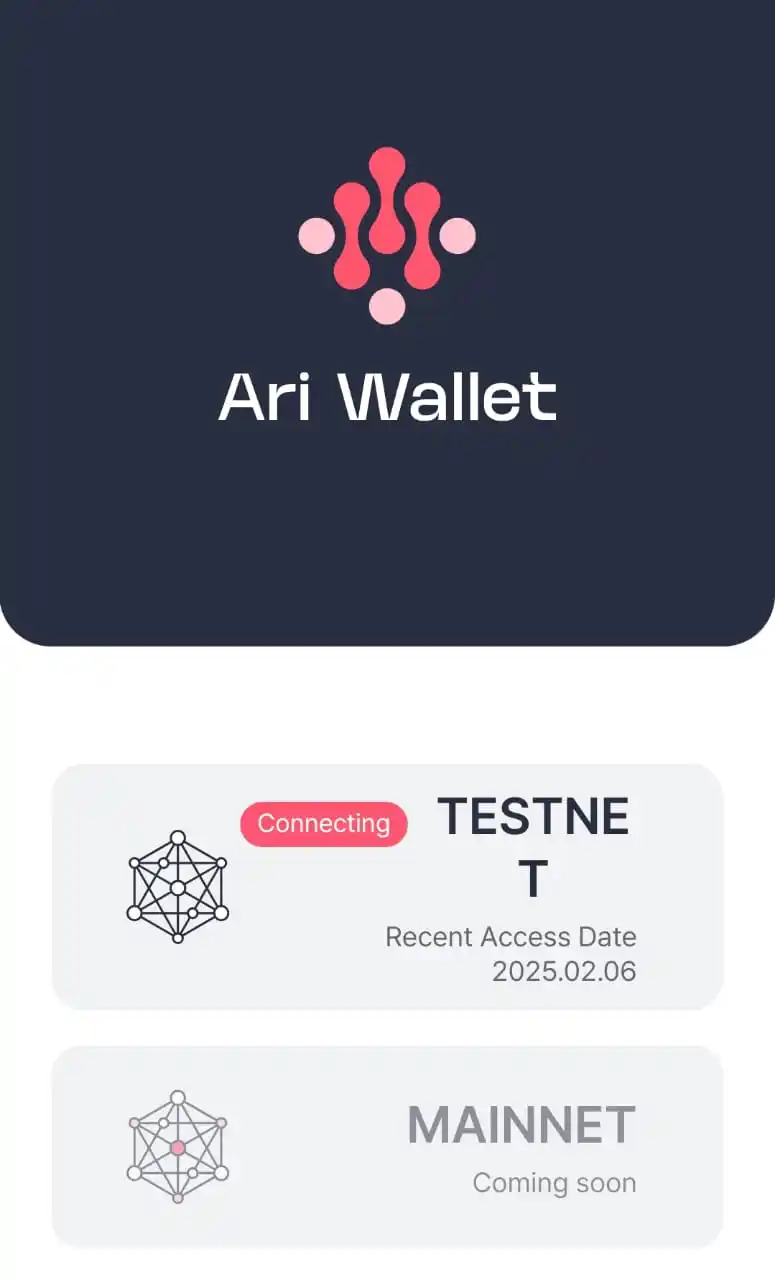Viewport: 775px width, 1280px height.
Task: Select the TESTNET network card
Action: click(x=387, y=887)
